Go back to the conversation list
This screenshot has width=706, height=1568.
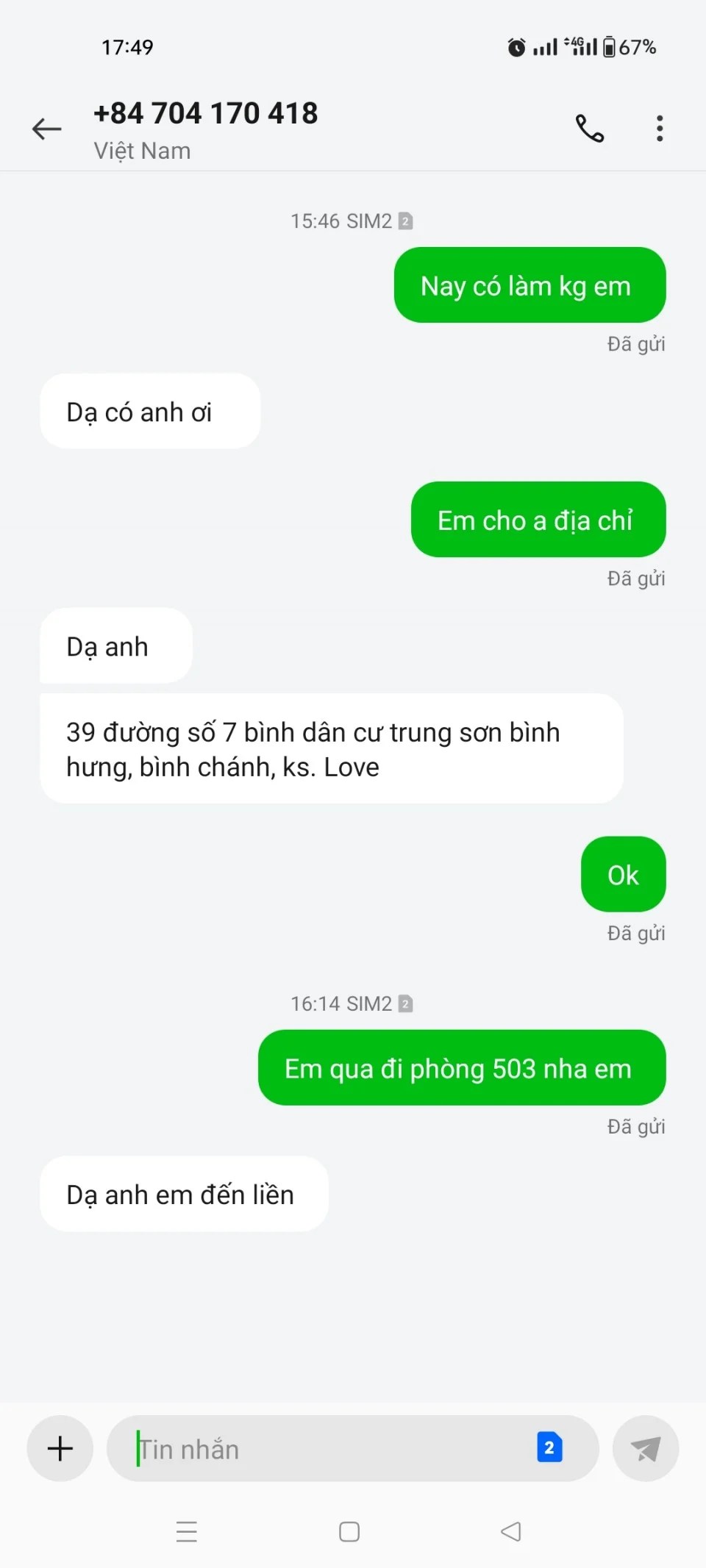46,129
